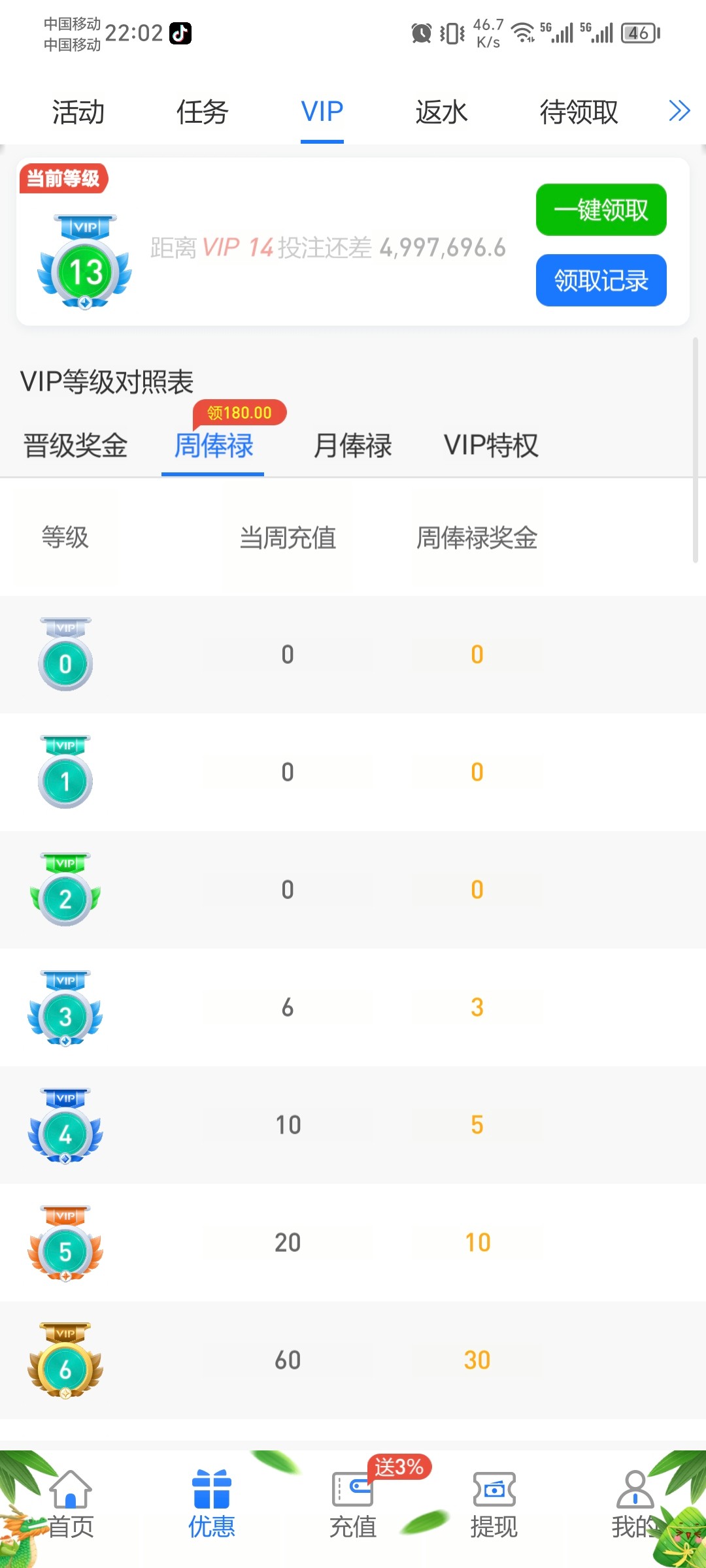Select the 返水 tab
This screenshot has height=1568, width=706.
point(441,112)
